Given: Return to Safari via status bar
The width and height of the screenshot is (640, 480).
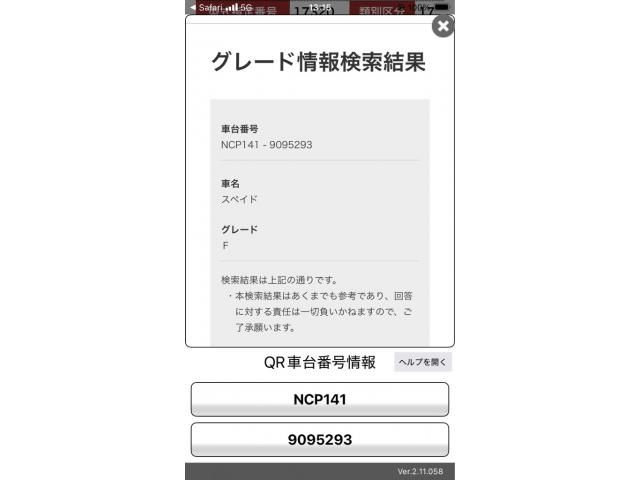Looking at the screenshot, I should pyautogui.click(x=205, y=6).
